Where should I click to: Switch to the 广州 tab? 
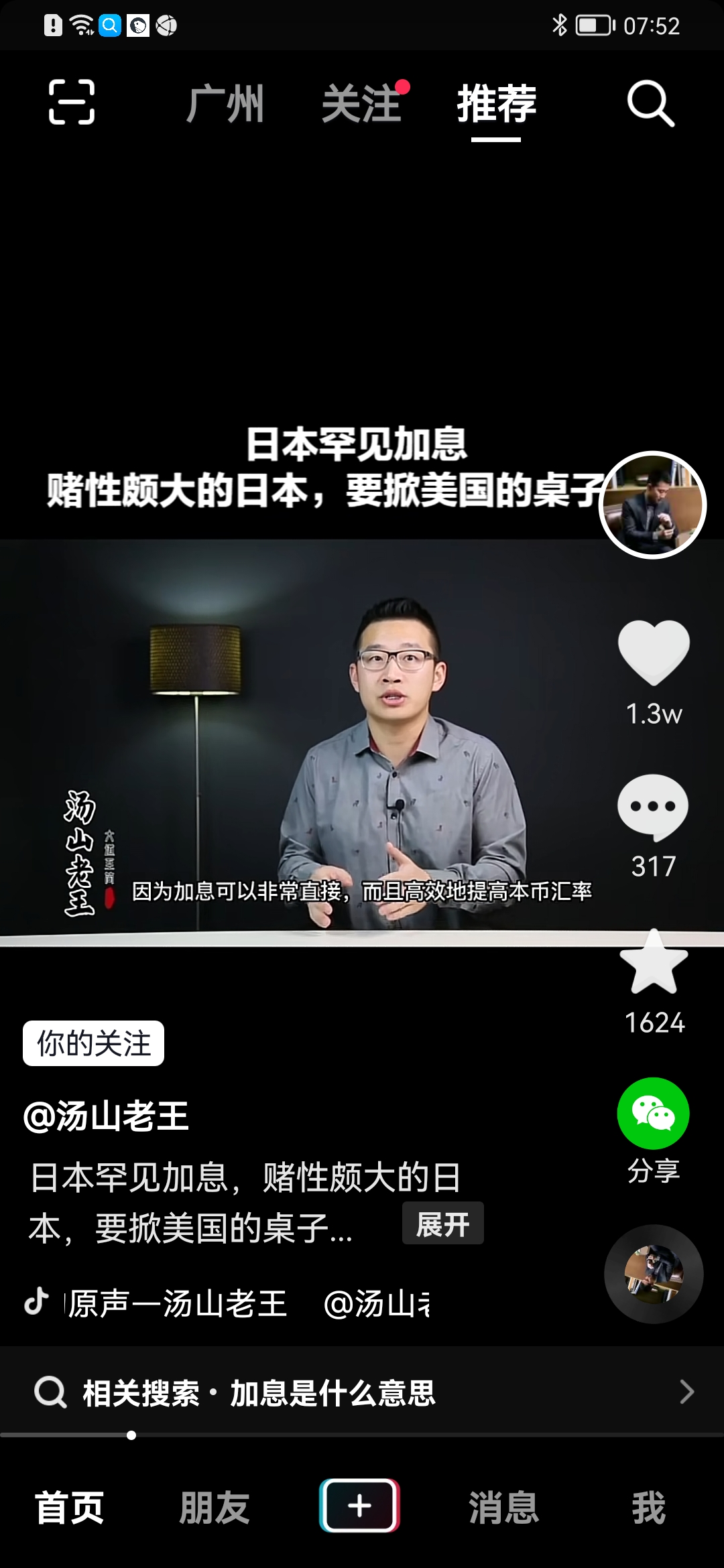225,104
